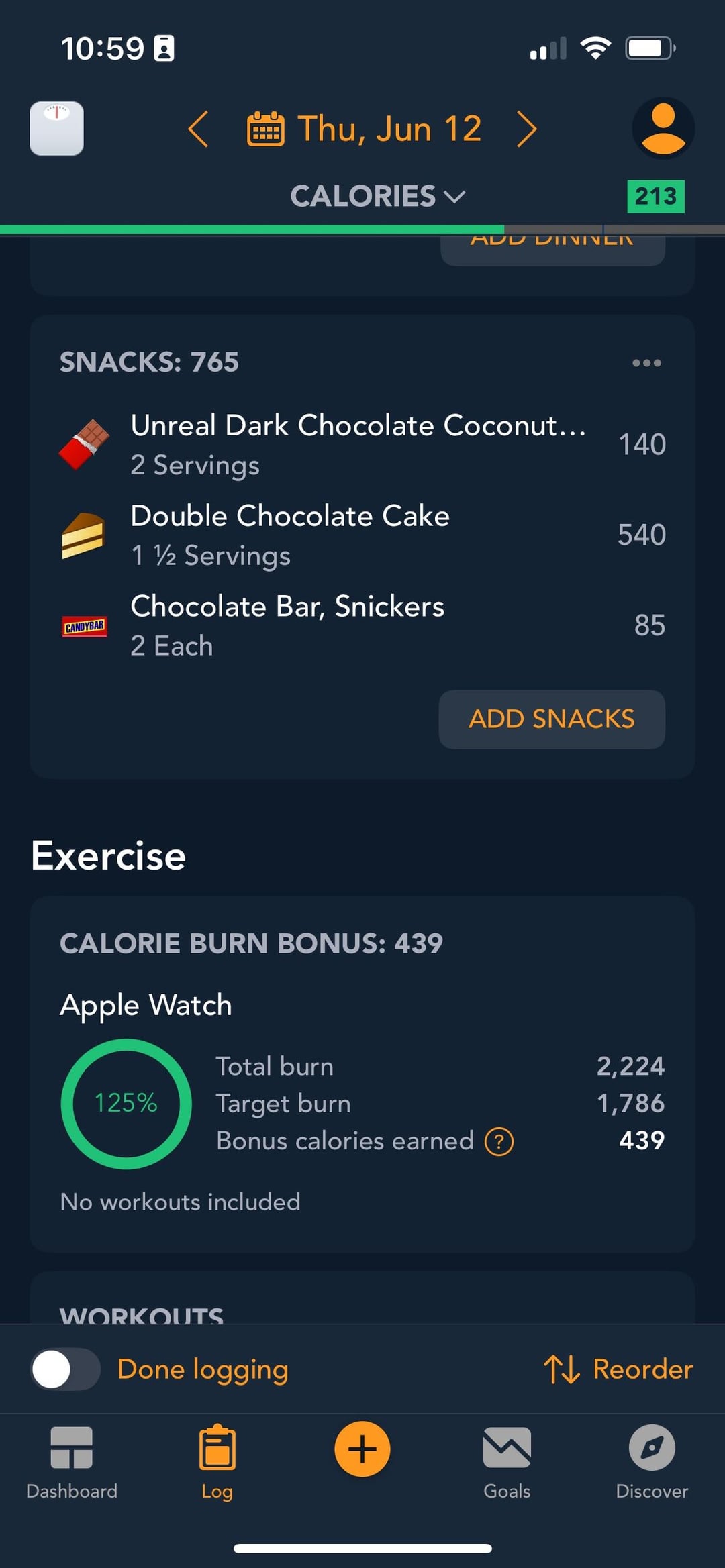Open the Snacks overflow menu
The image size is (725, 1568).
tap(646, 363)
